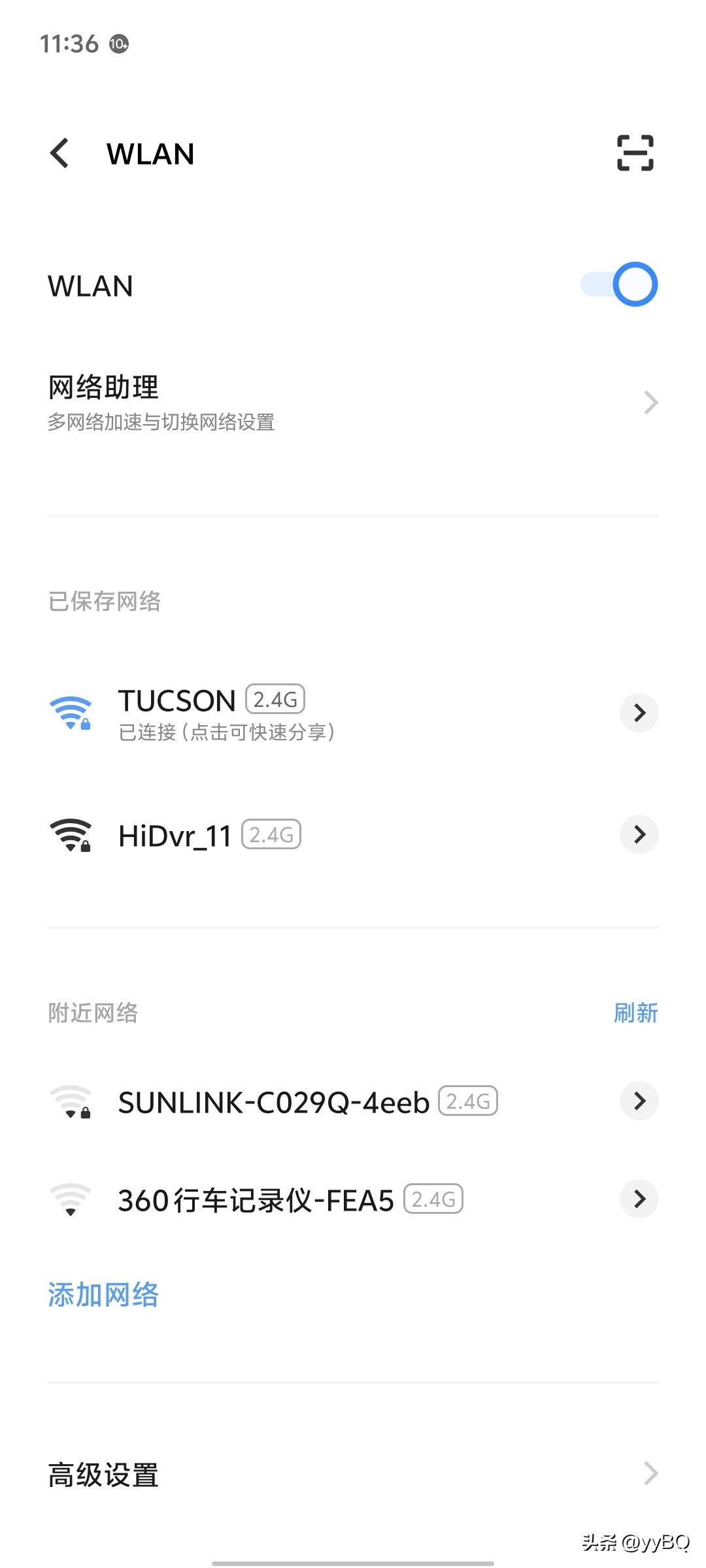Tap 添加网络 to add a network
Viewport: 706px width, 1568px height.
coord(103,1295)
